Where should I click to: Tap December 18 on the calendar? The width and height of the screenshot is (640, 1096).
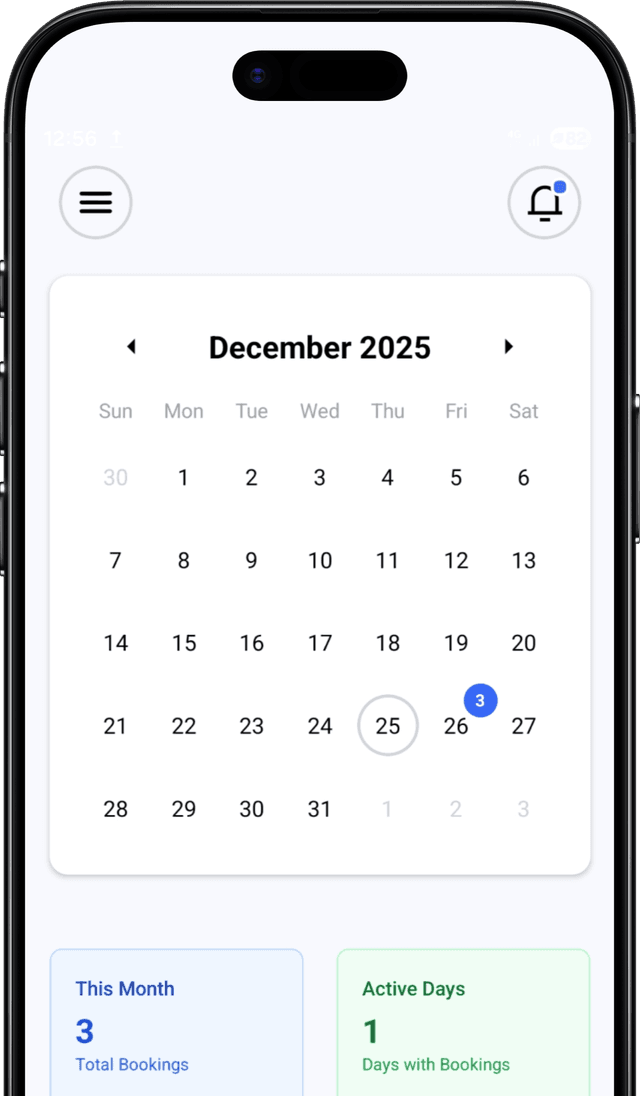pyautogui.click(x=388, y=643)
